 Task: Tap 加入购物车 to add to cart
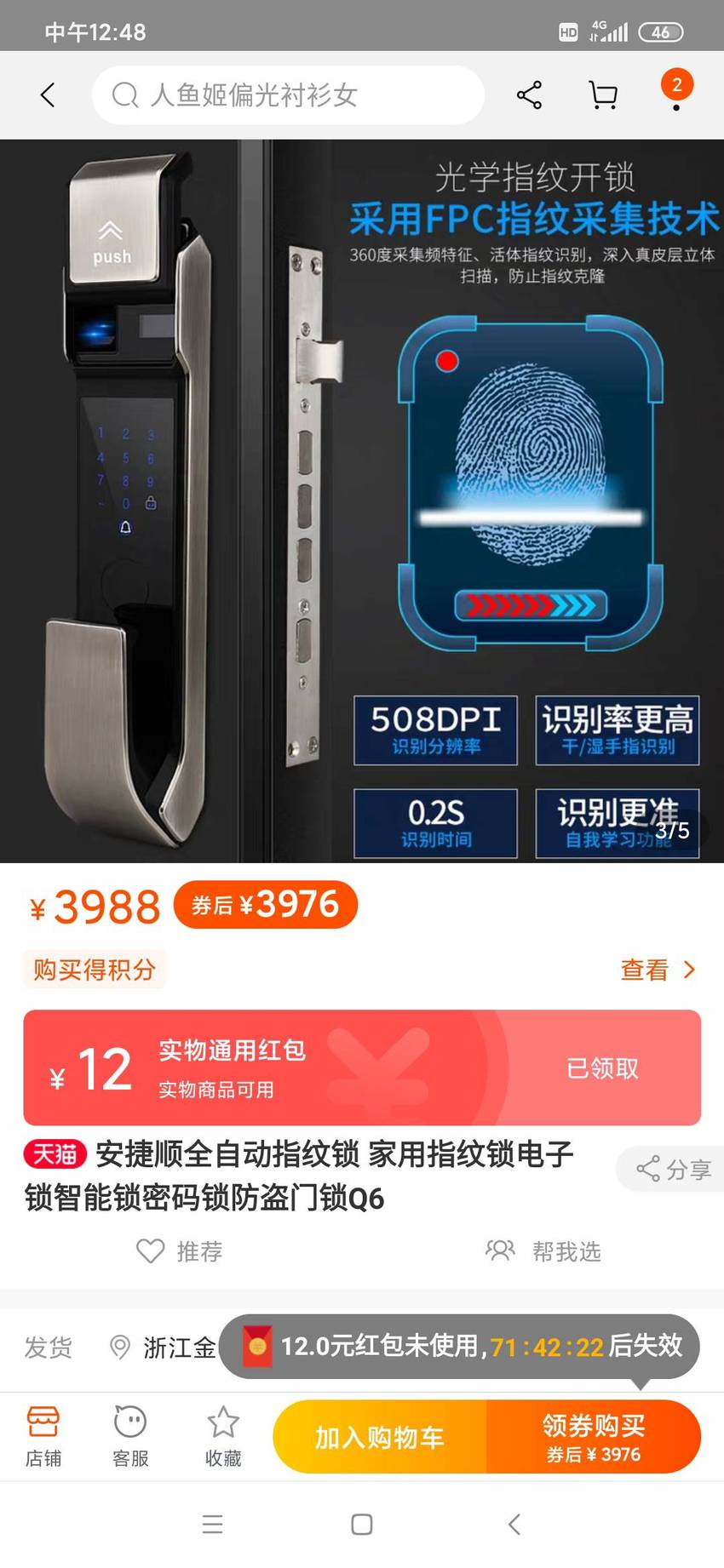point(380,1437)
